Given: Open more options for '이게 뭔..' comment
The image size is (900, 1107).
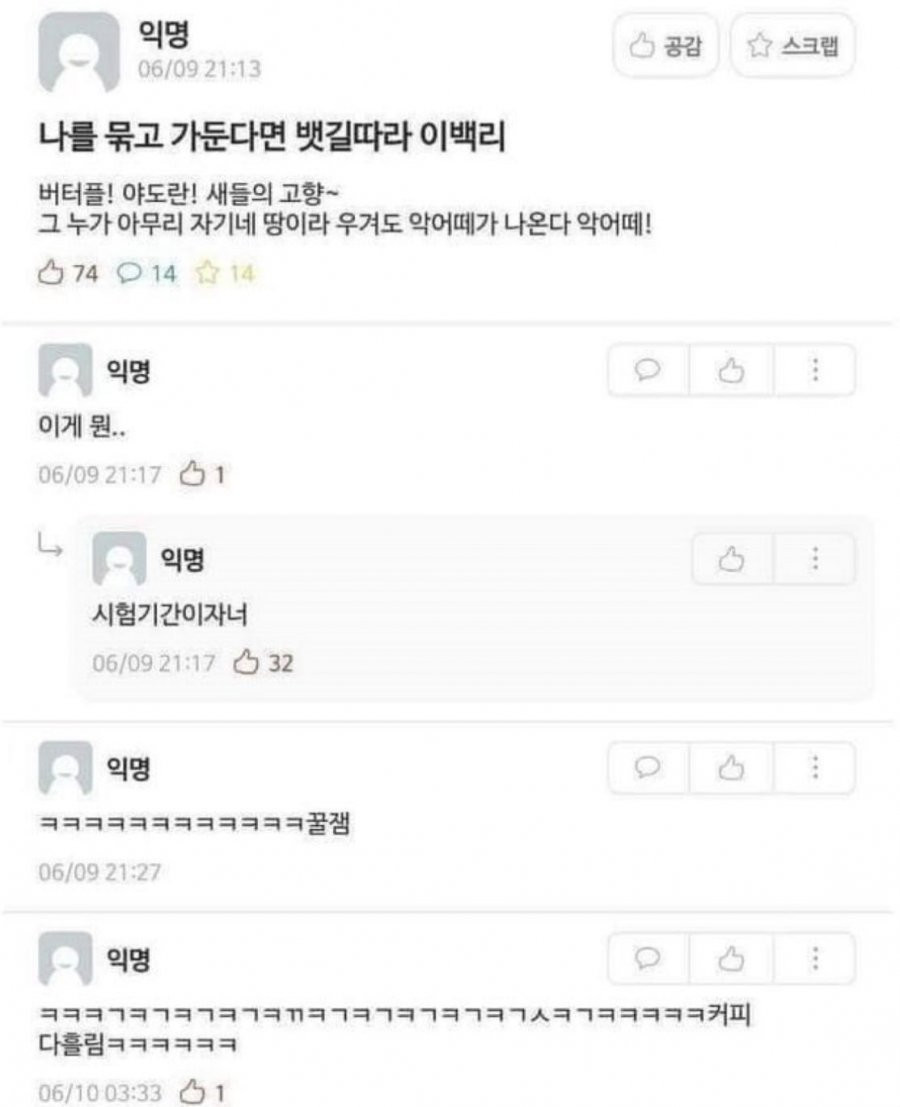Looking at the screenshot, I should coord(815,371).
